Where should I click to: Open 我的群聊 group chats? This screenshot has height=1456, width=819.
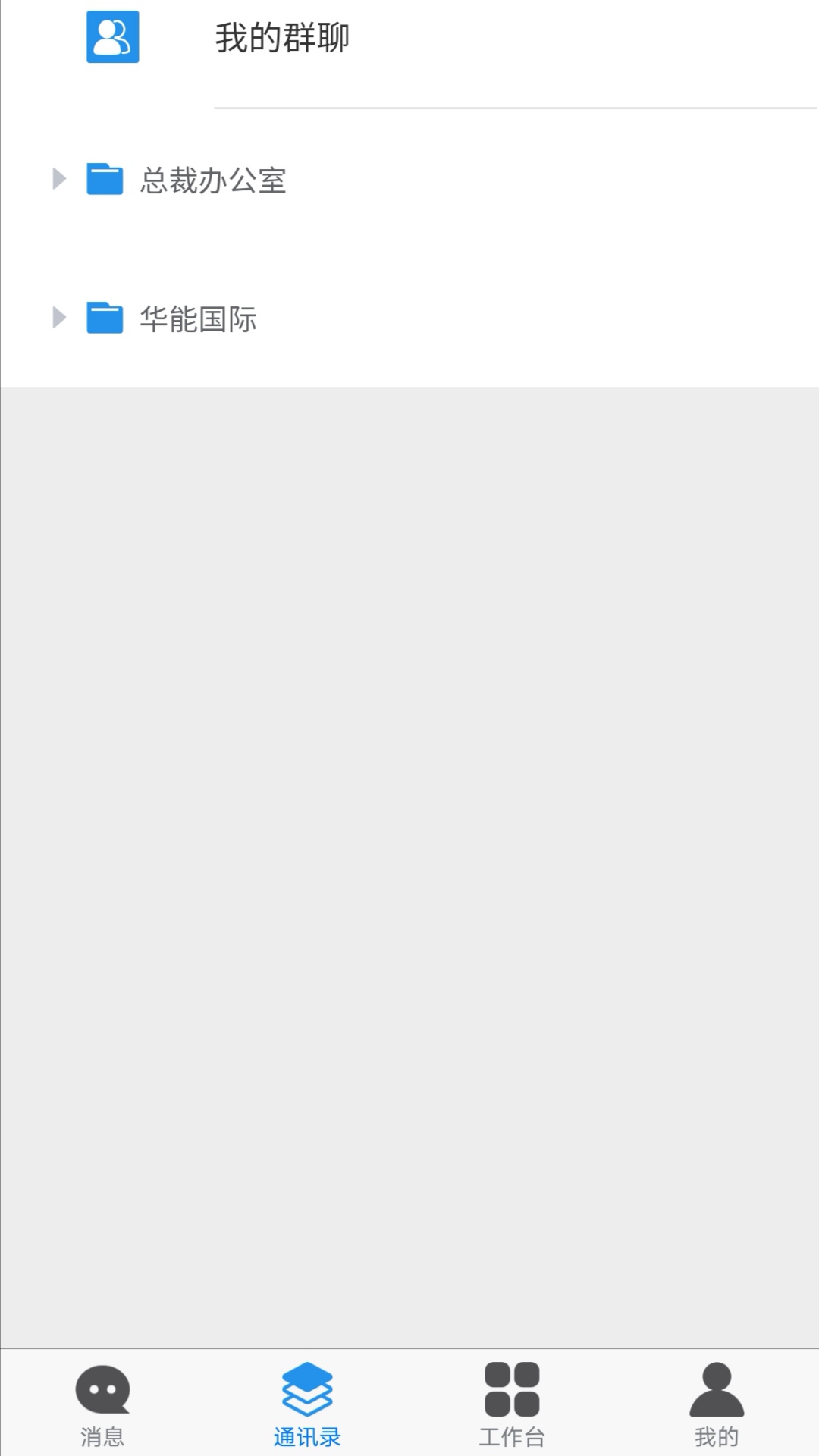pyautogui.click(x=281, y=38)
